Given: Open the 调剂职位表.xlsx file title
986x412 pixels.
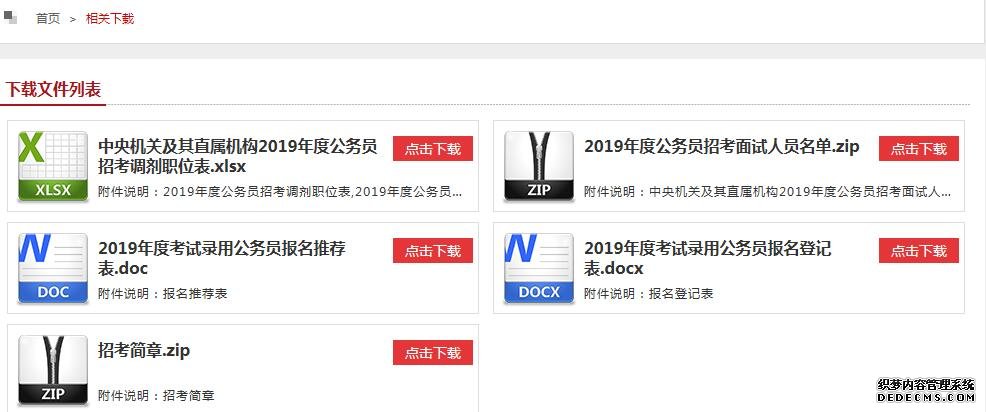Looking at the screenshot, I should (x=237, y=156).
